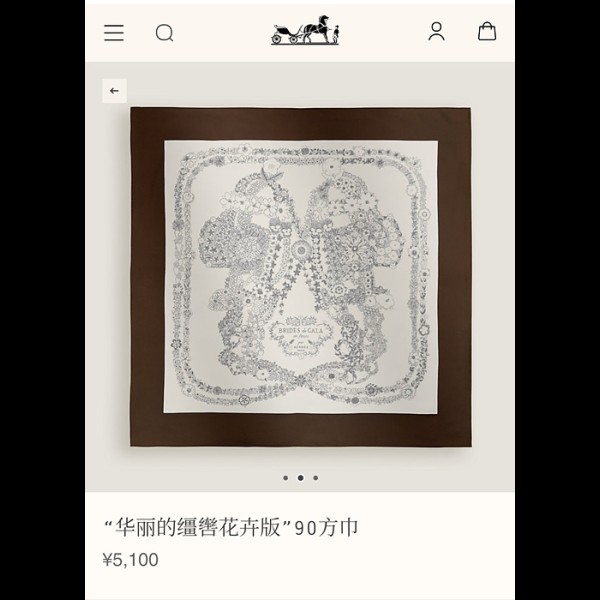This screenshot has width=600, height=600.
Task: Go back using the arrow button
Action: [x=114, y=91]
